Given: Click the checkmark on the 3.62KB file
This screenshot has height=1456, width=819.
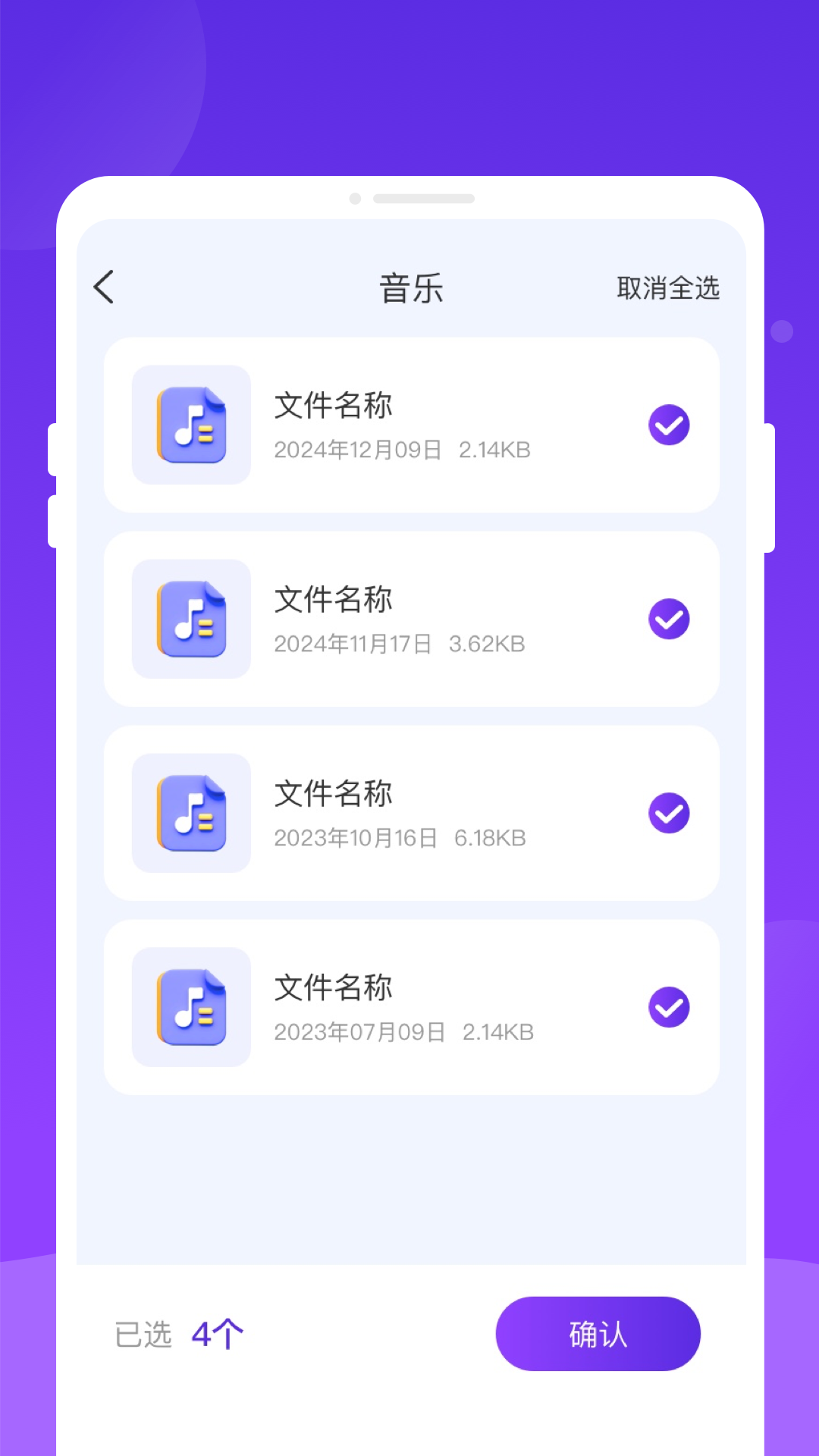Looking at the screenshot, I should pos(668,620).
